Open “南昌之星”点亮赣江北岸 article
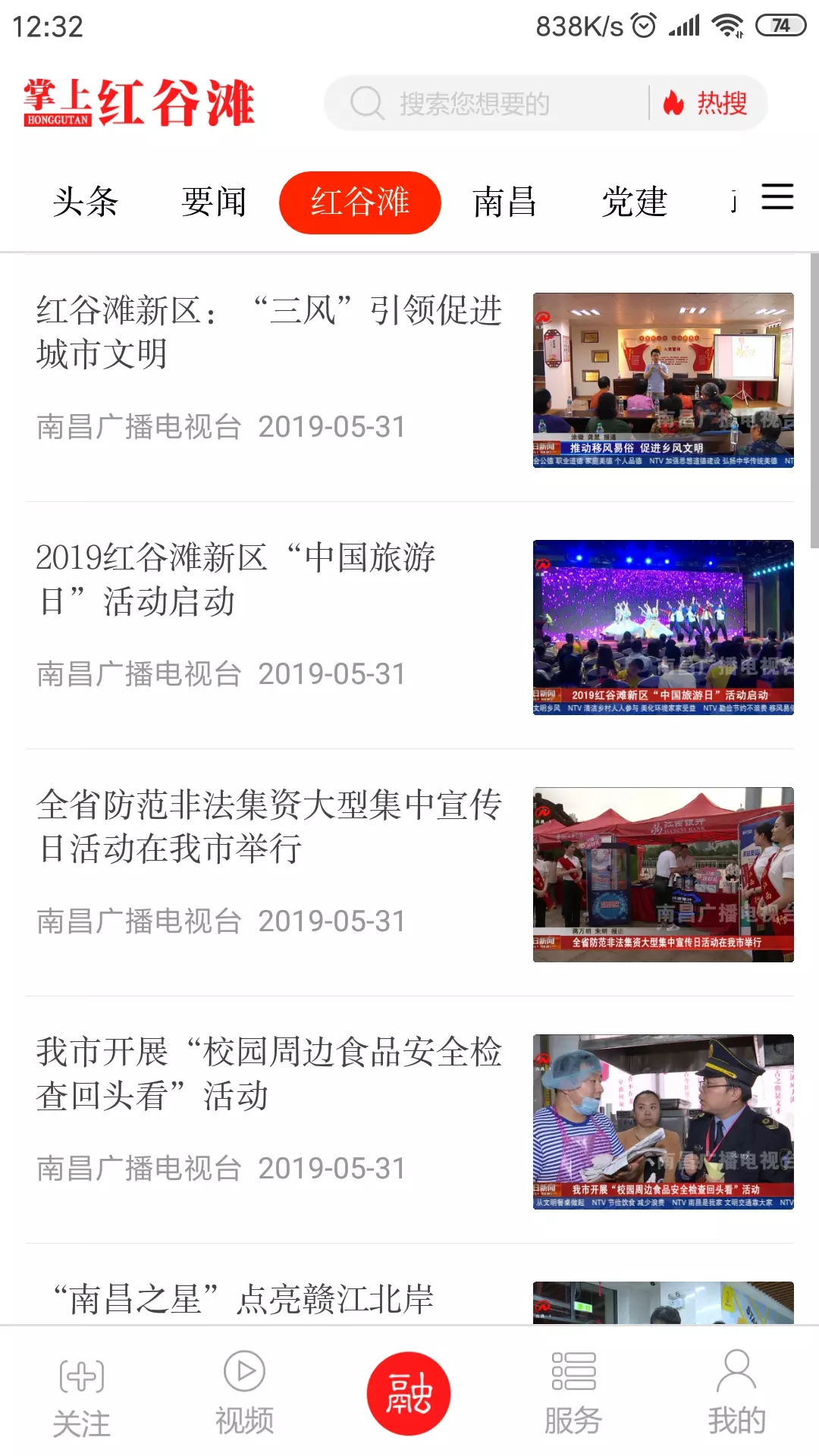This screenshot has height=1456, width=819. point(243,1298)
